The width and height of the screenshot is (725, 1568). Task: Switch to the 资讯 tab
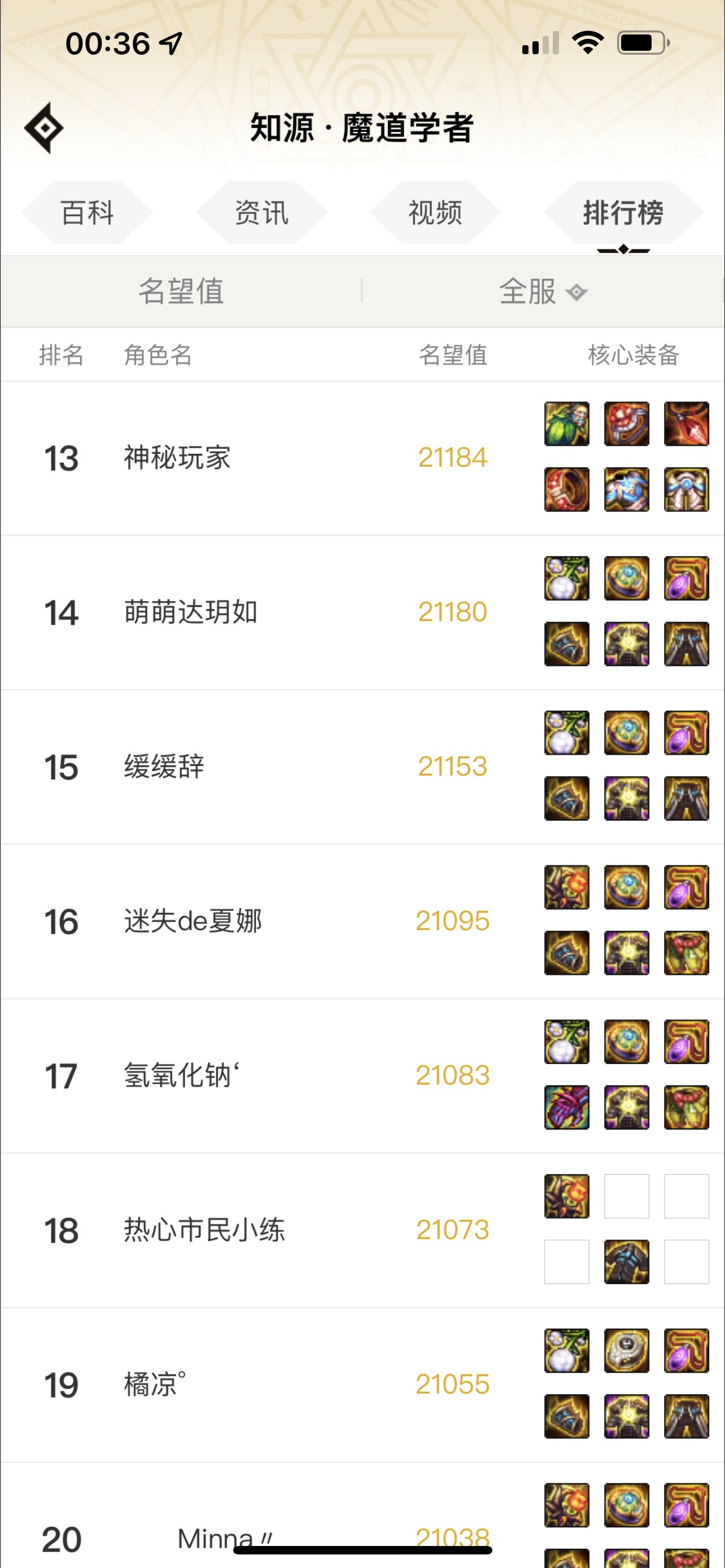tap(262, 212)
